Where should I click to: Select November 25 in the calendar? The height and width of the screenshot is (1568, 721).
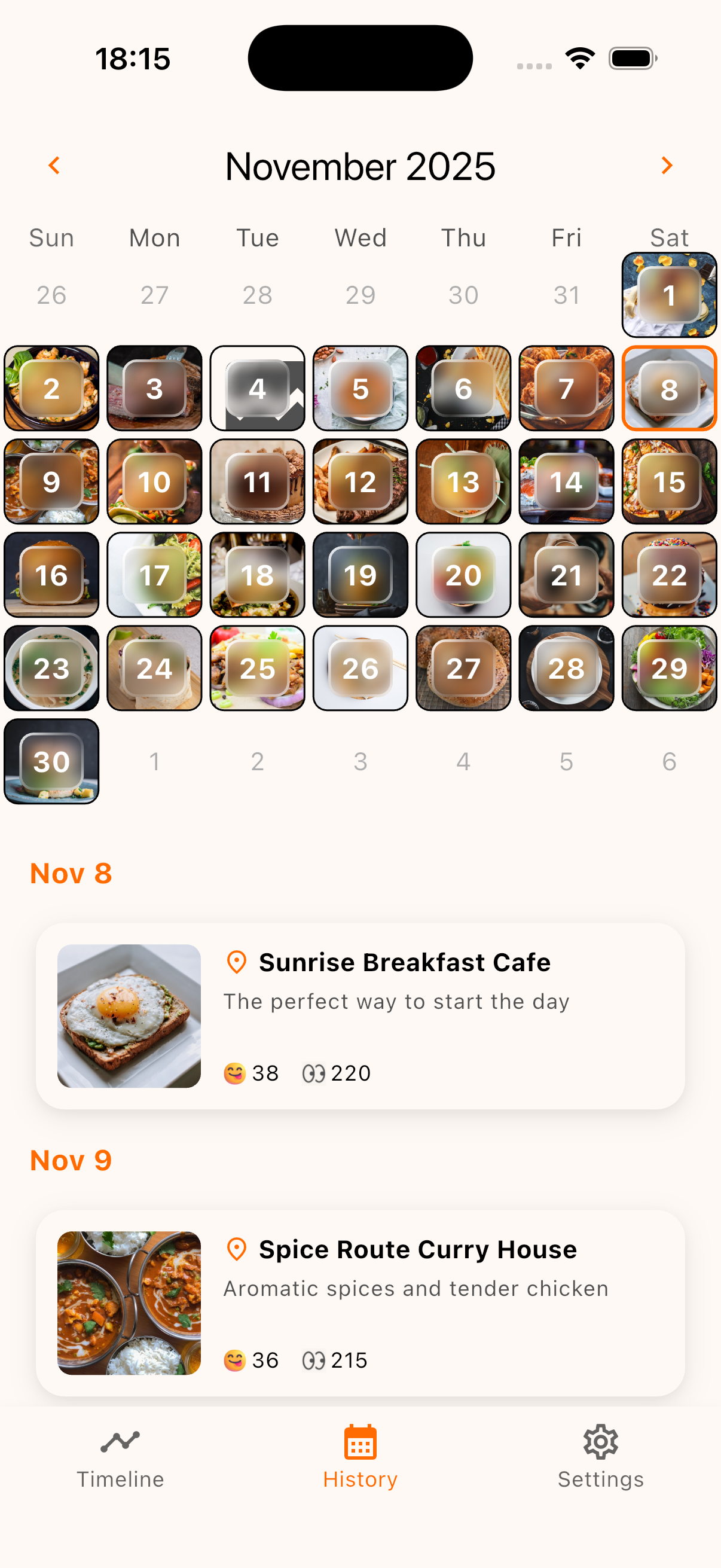257,668
